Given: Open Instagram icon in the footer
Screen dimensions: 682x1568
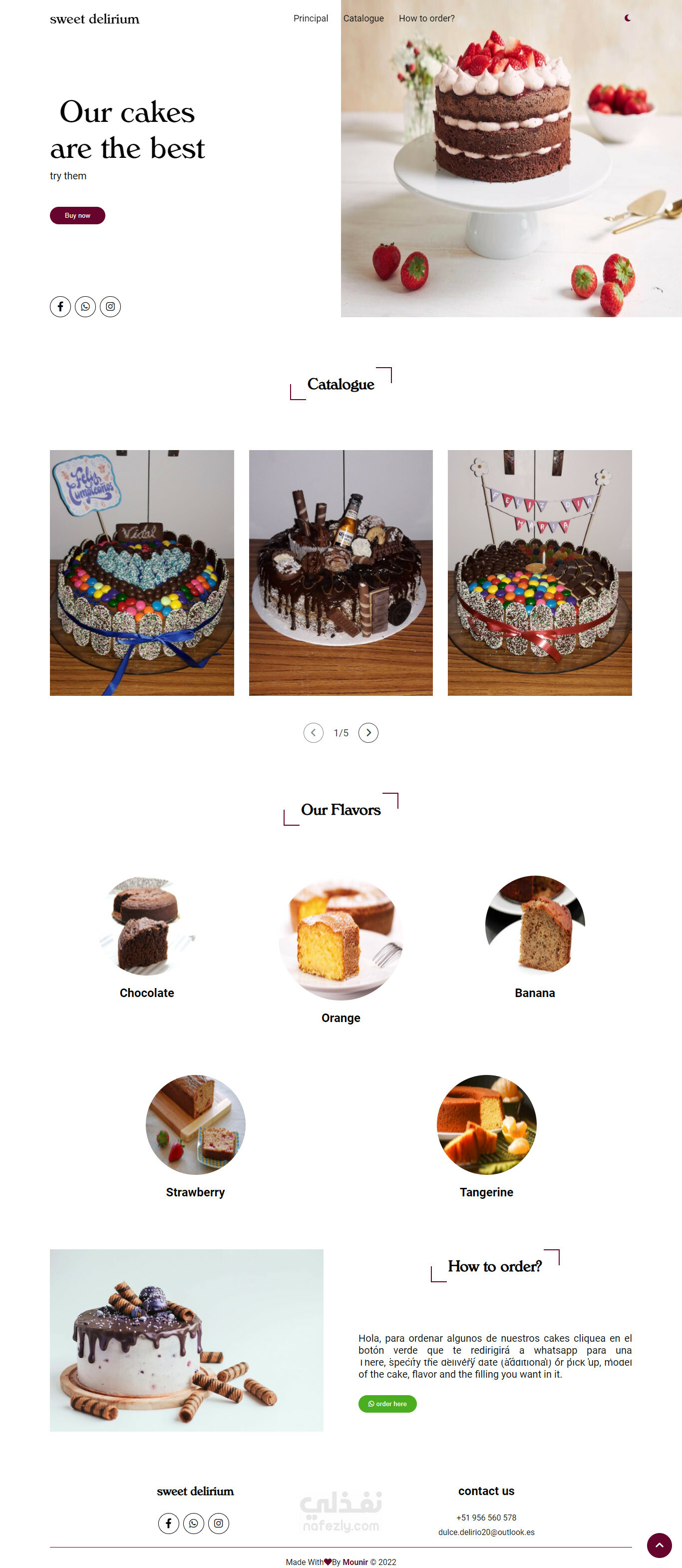Looking at the screenshot, I should [218, 1523].
